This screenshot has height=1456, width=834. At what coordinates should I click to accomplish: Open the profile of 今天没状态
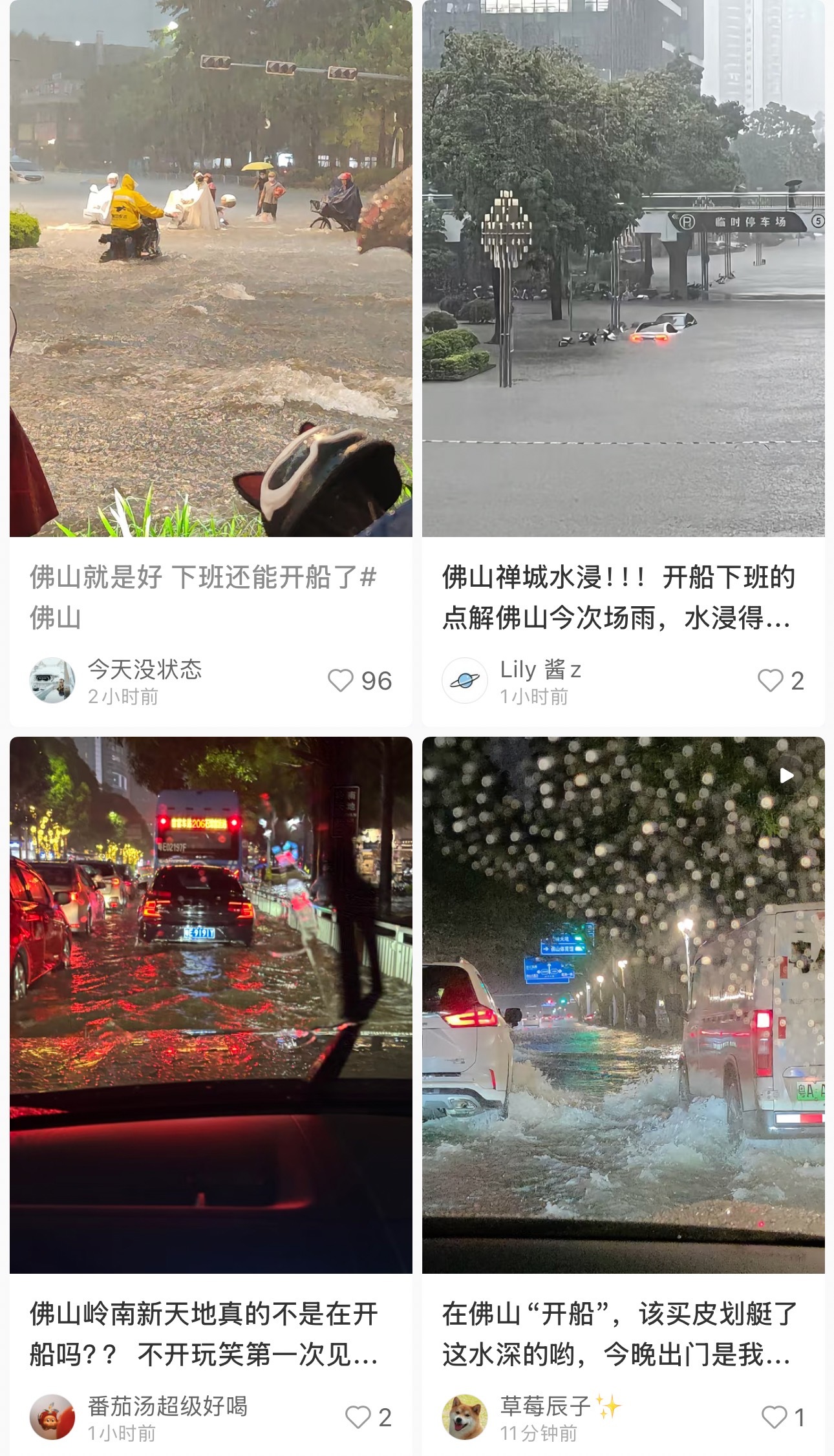(52, 681)
